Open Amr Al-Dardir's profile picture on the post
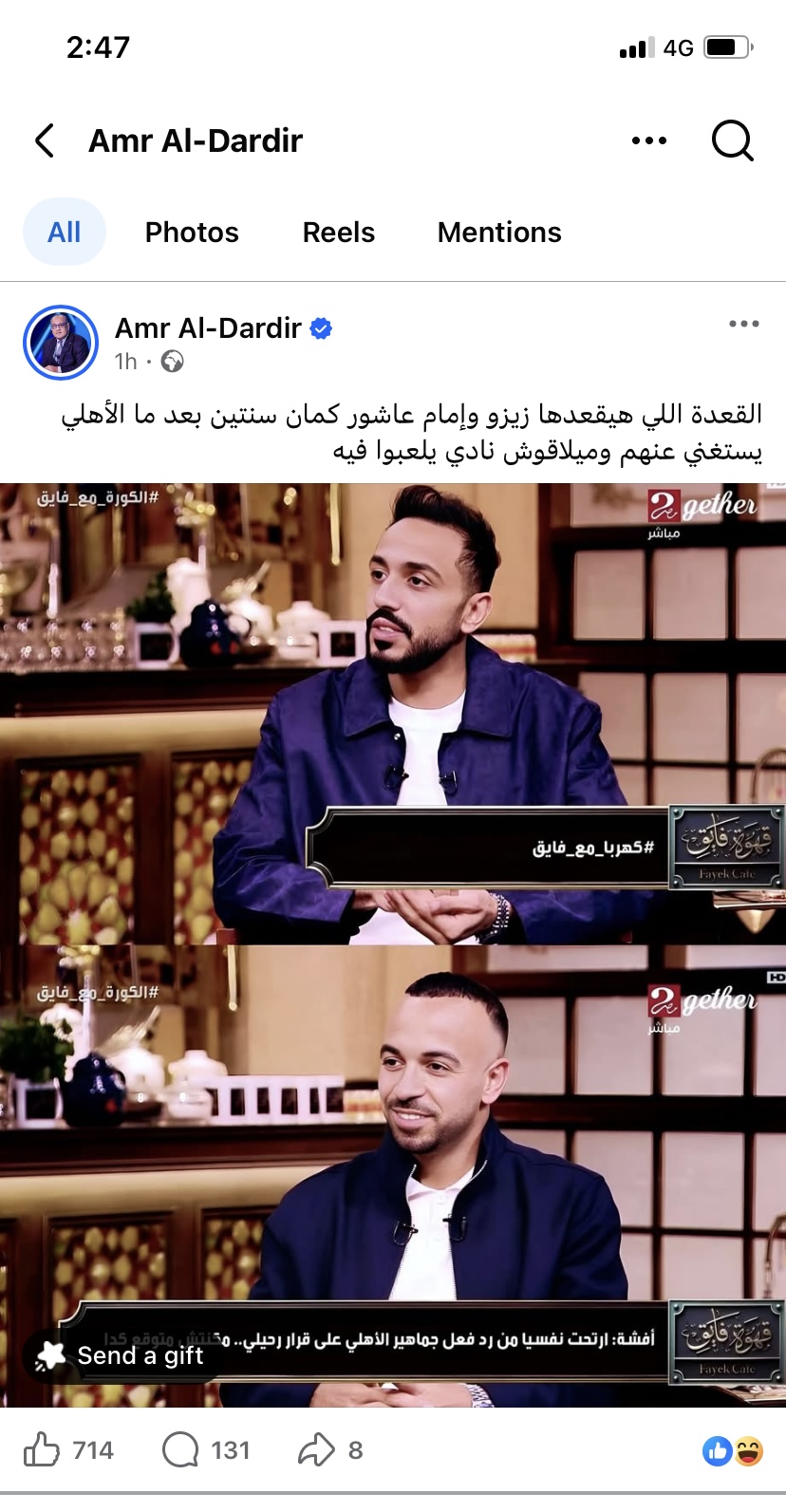 click(x=61, y=343)
